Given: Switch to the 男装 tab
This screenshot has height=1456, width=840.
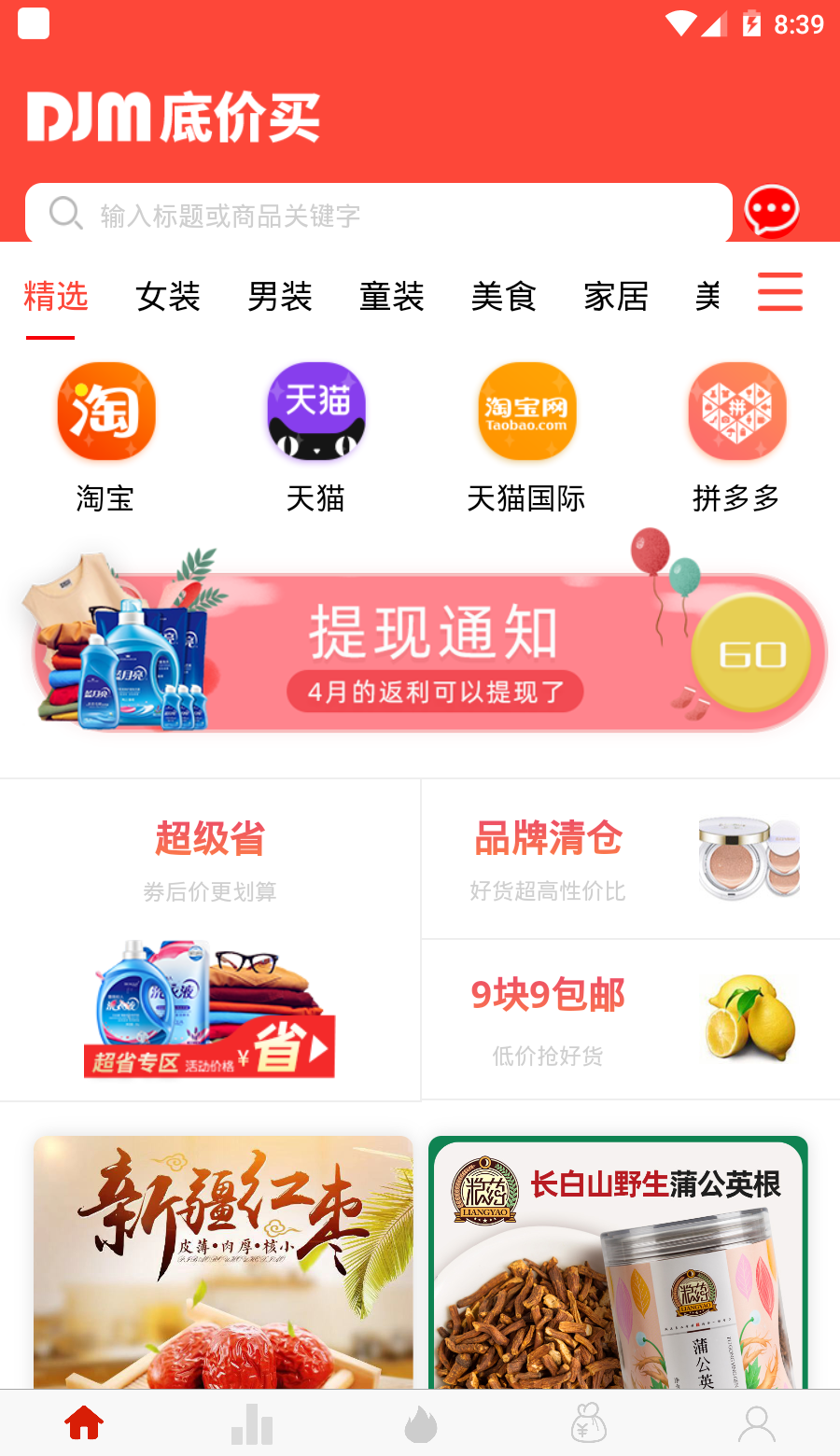Looking at the screenshot, I should pyautogui.click(x=280, y=297).
